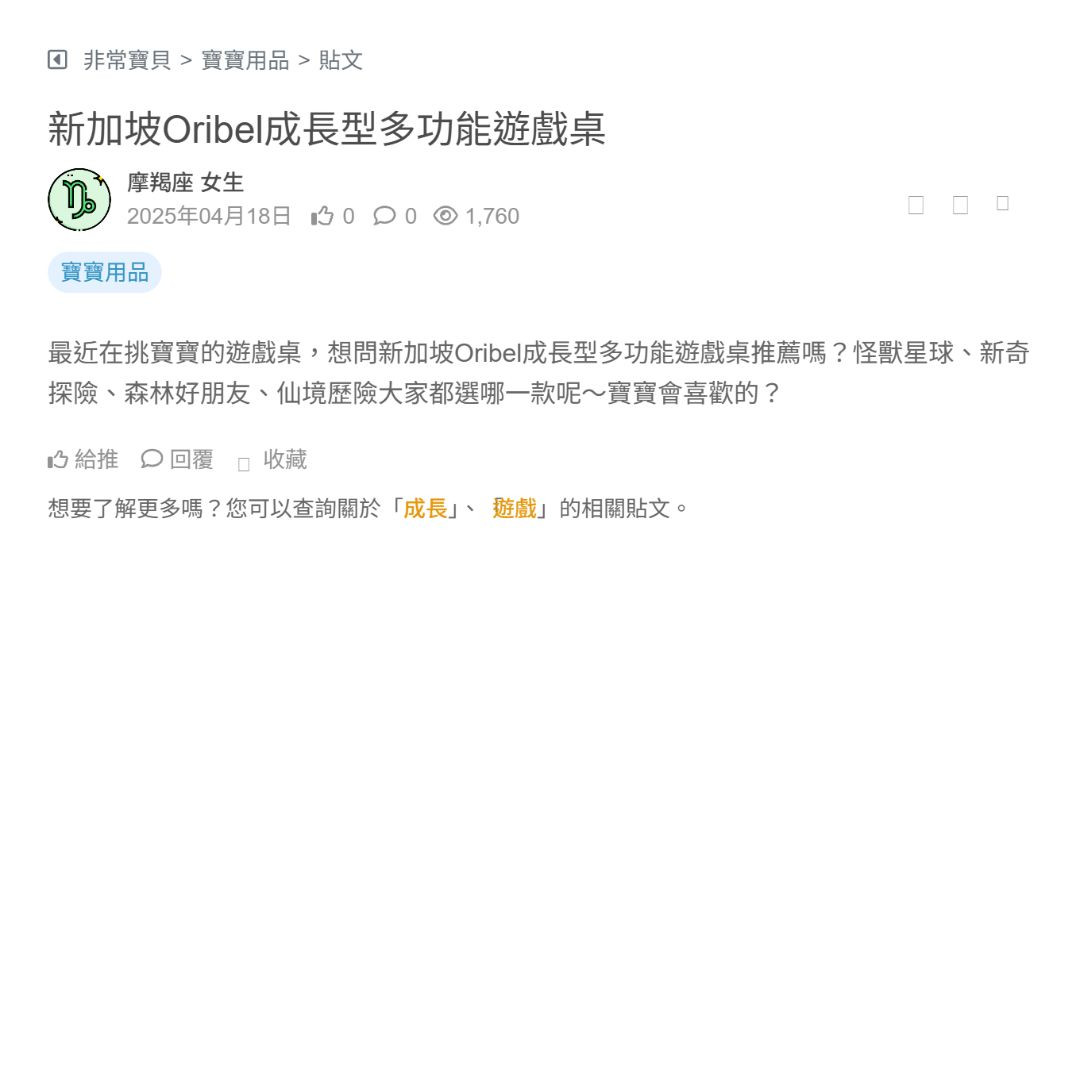Go to 寶寶用品 breadcrumb category
Image resolution: width=1080 pixels, height=1080 pixels.
(245, 60)
